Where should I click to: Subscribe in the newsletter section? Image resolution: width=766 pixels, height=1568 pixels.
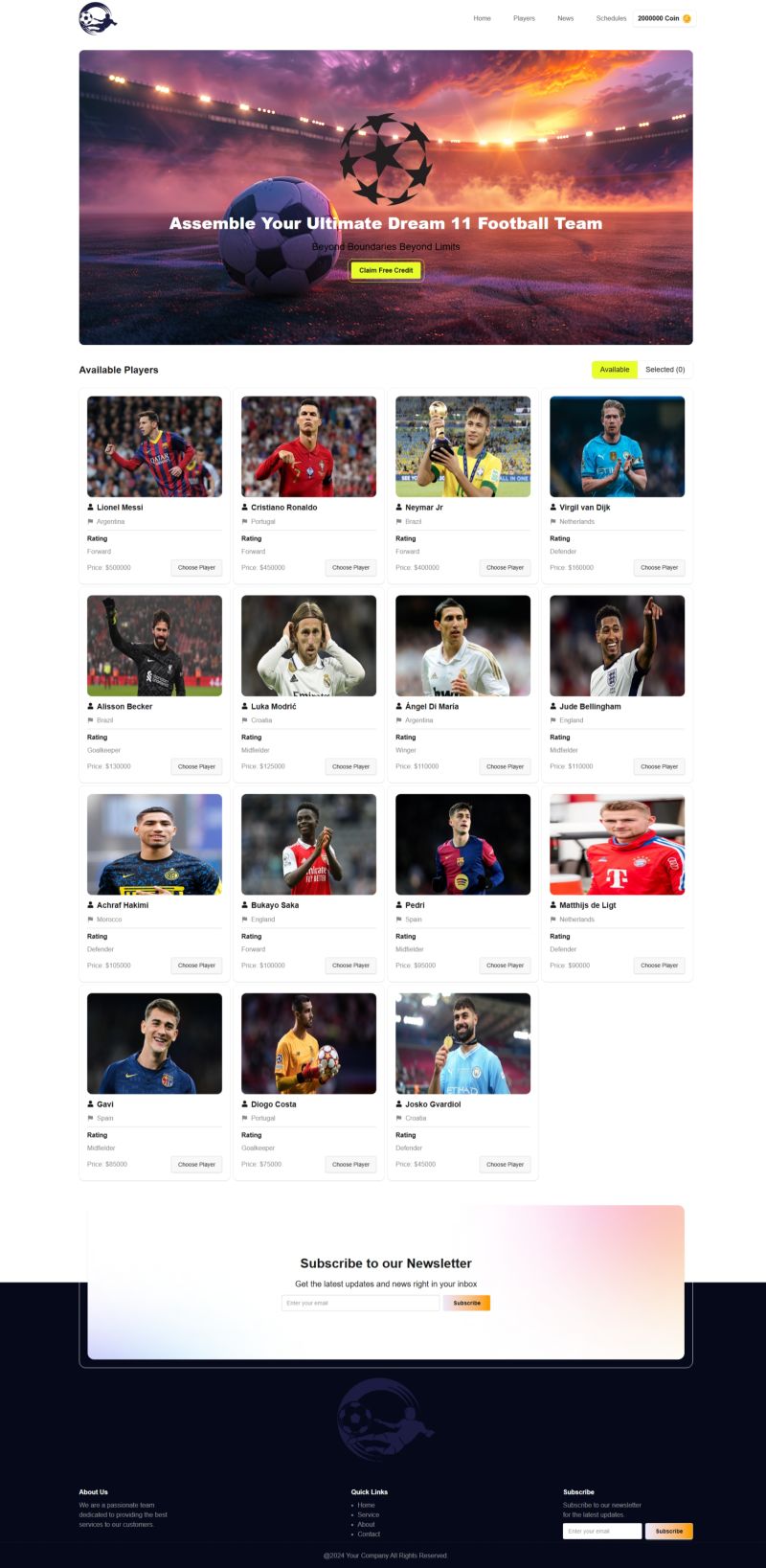point(466,1303)
